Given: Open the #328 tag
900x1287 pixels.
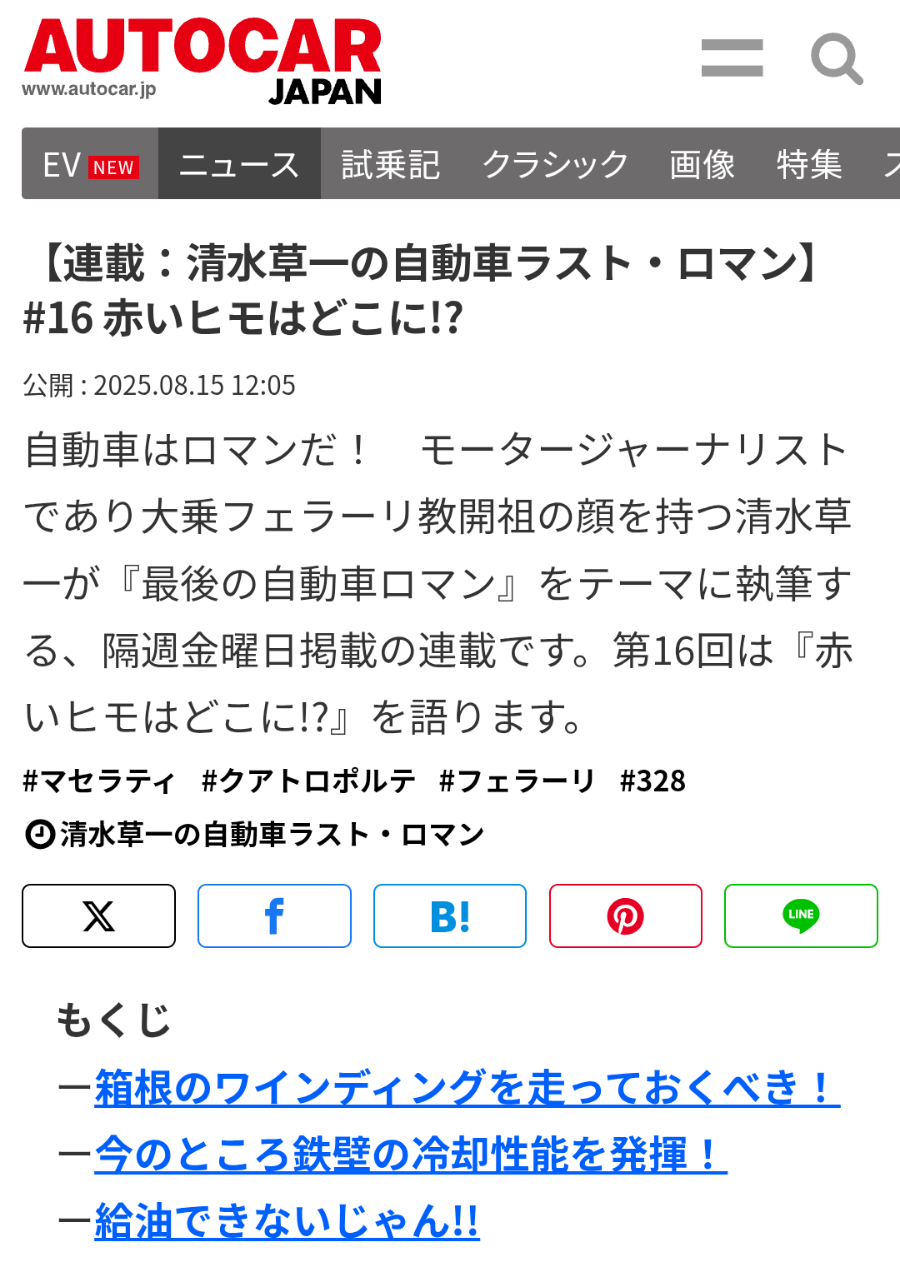Looking at the screenshot, I should pyautogui.click(x=652, y=781).
